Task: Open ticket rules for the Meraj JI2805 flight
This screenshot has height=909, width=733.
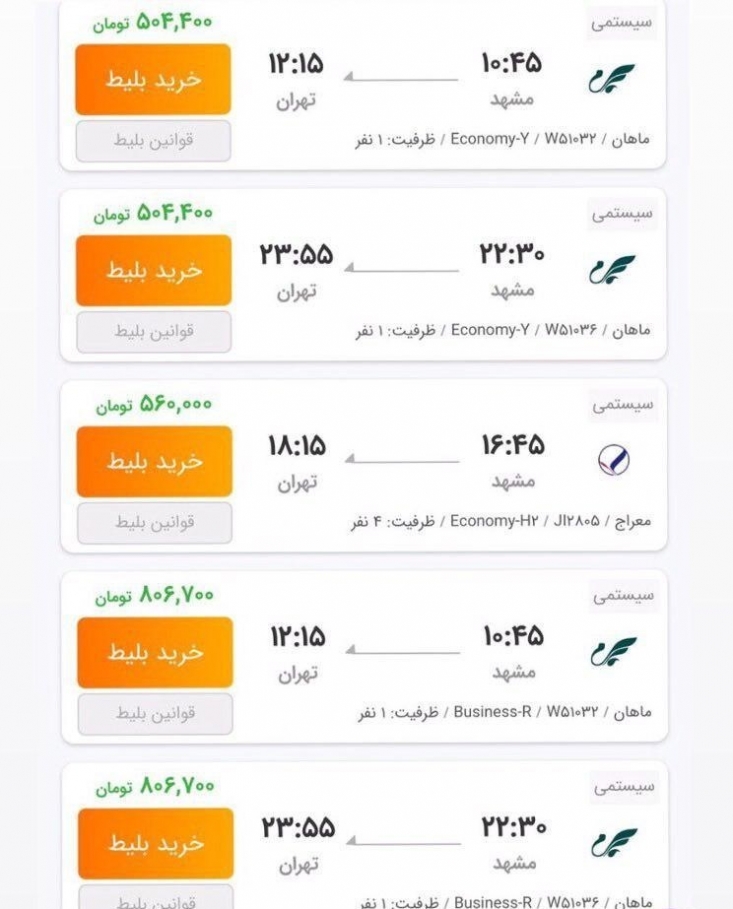Action: (154, 522)
